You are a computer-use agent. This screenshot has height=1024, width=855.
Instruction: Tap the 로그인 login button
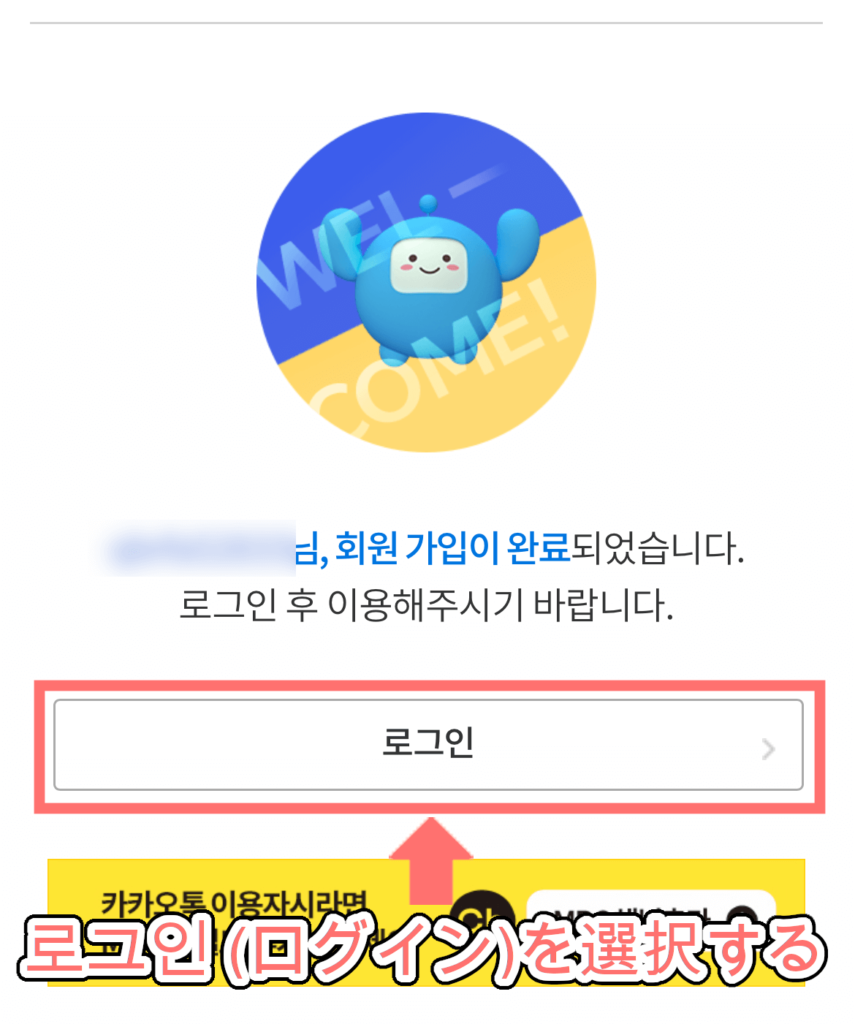[x=428, y=745]
